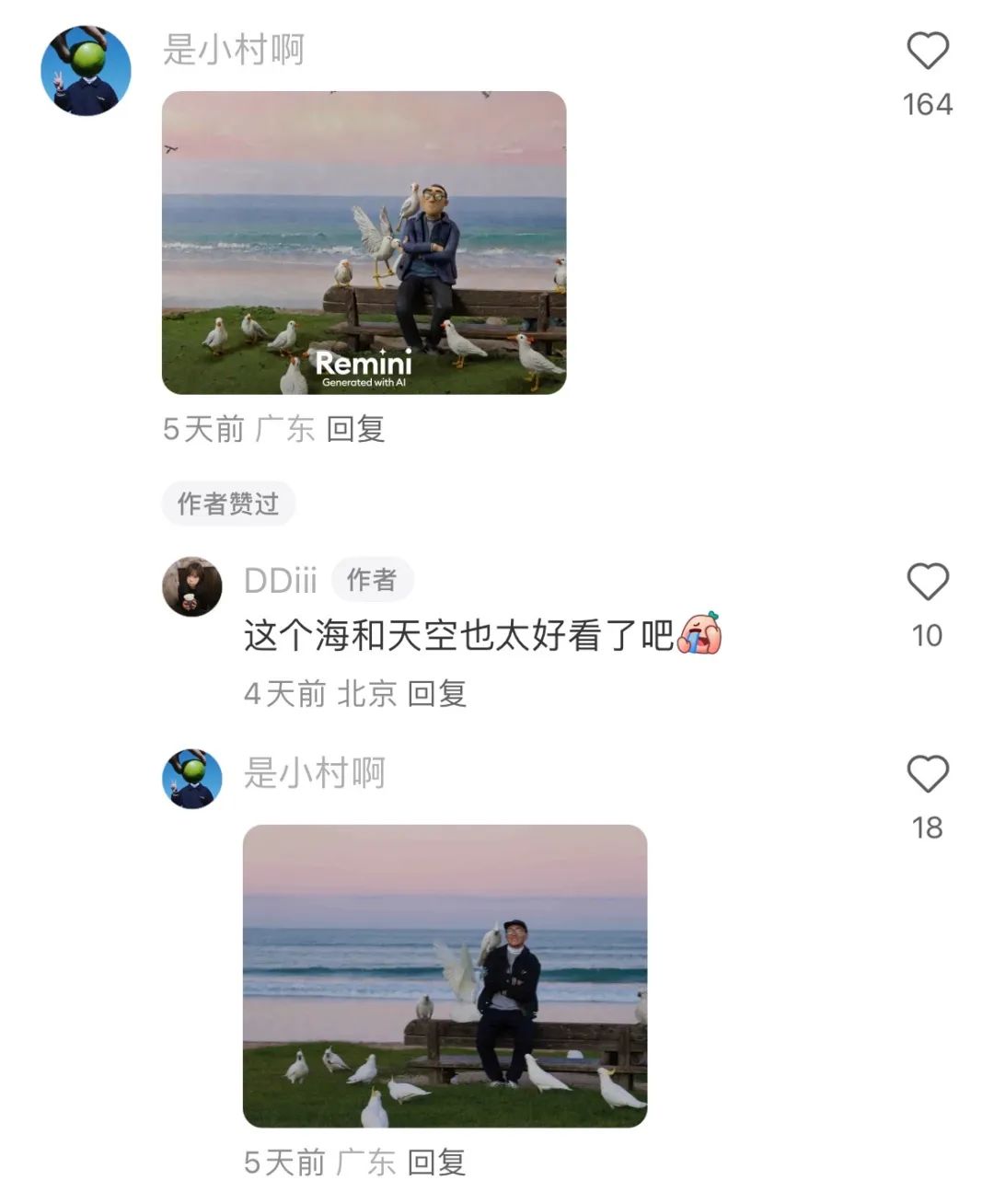Open the Remini AI-generated image in comment
994x1204 pixels.
pyautogui.click(x=364, y=243)
